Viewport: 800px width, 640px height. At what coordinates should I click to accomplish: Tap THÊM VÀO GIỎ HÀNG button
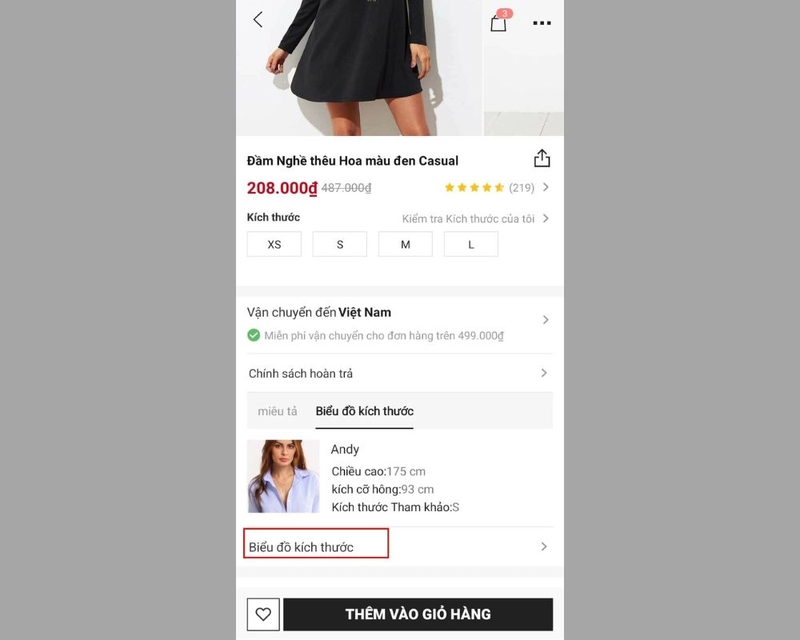(x=418, y=614)
